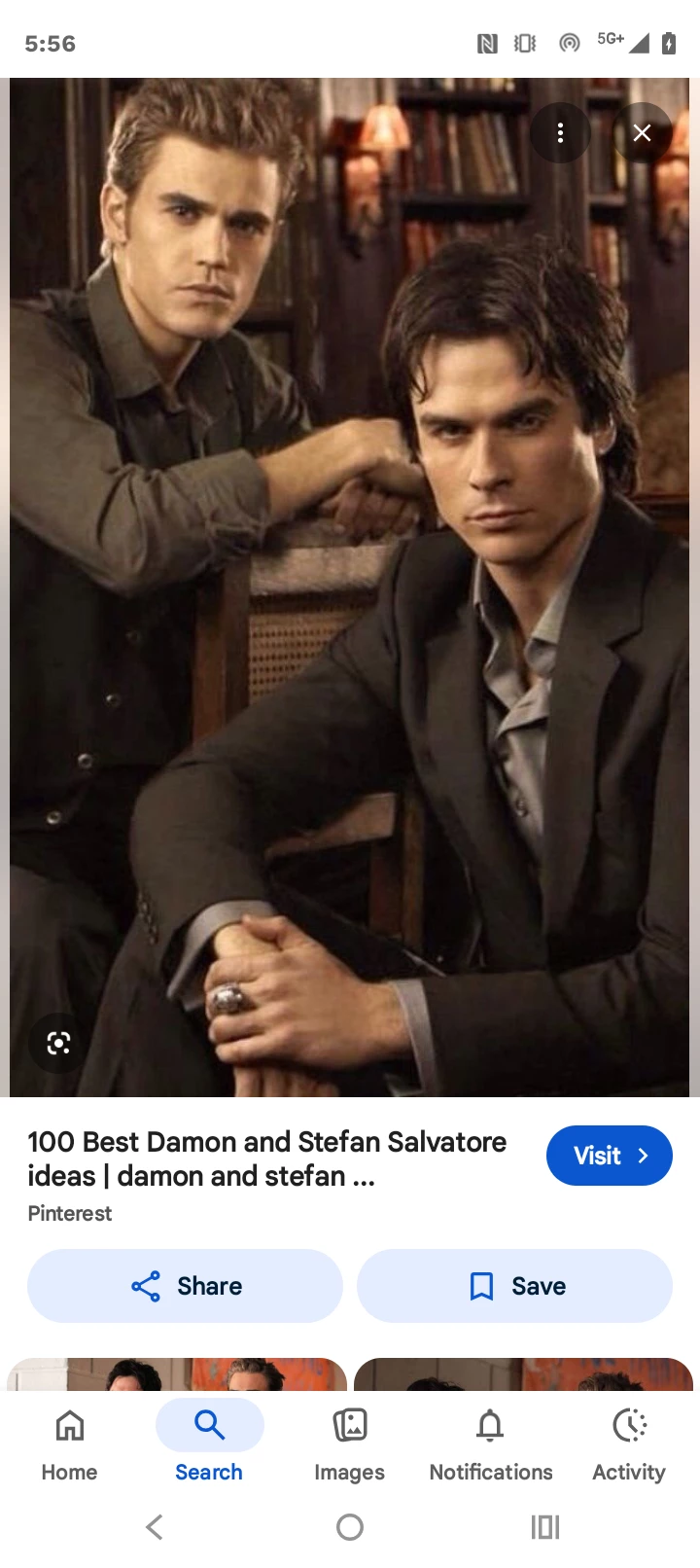Screen dimensions: 700x1568
Task: Close the image viewer
Action: point(642,133)
